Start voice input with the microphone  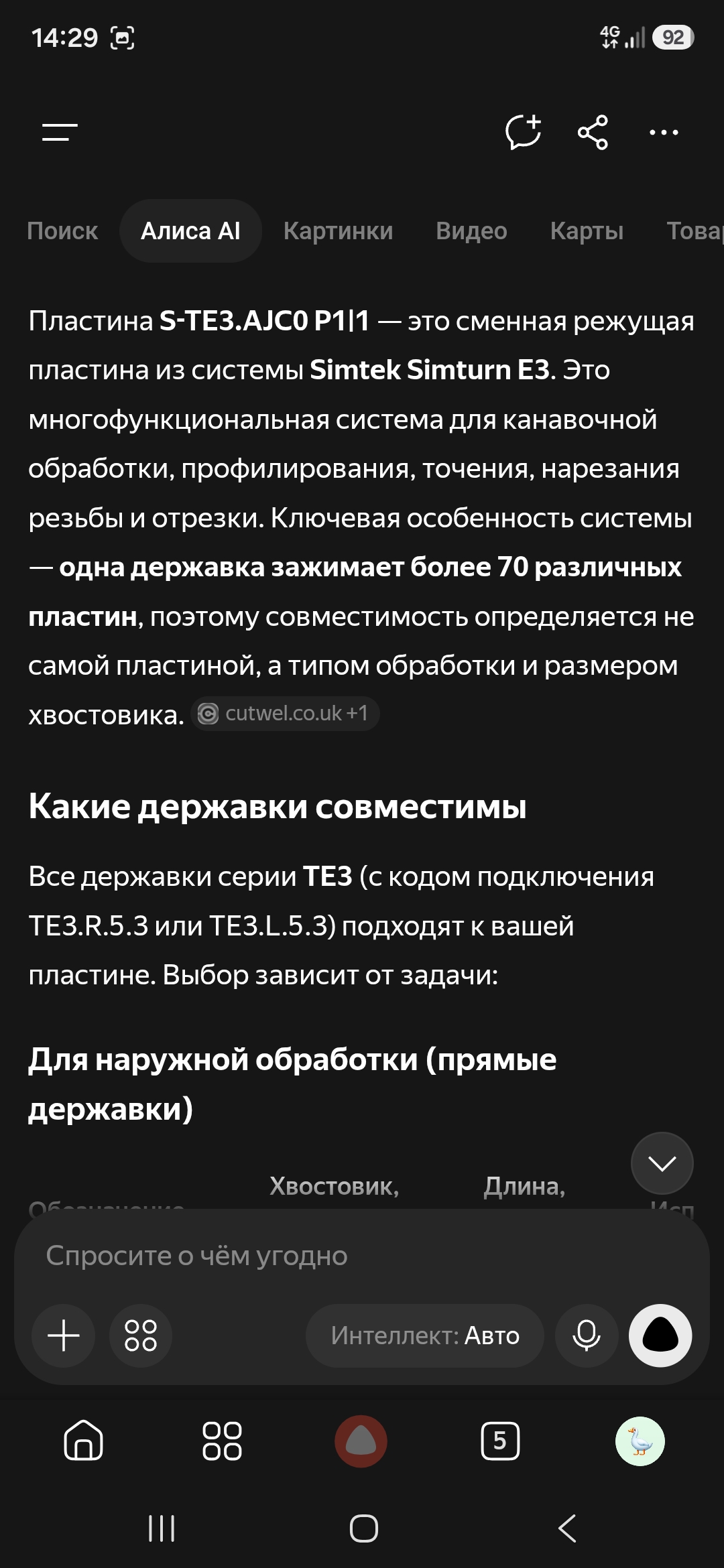pyautogui.click(x=587, y=1335)
